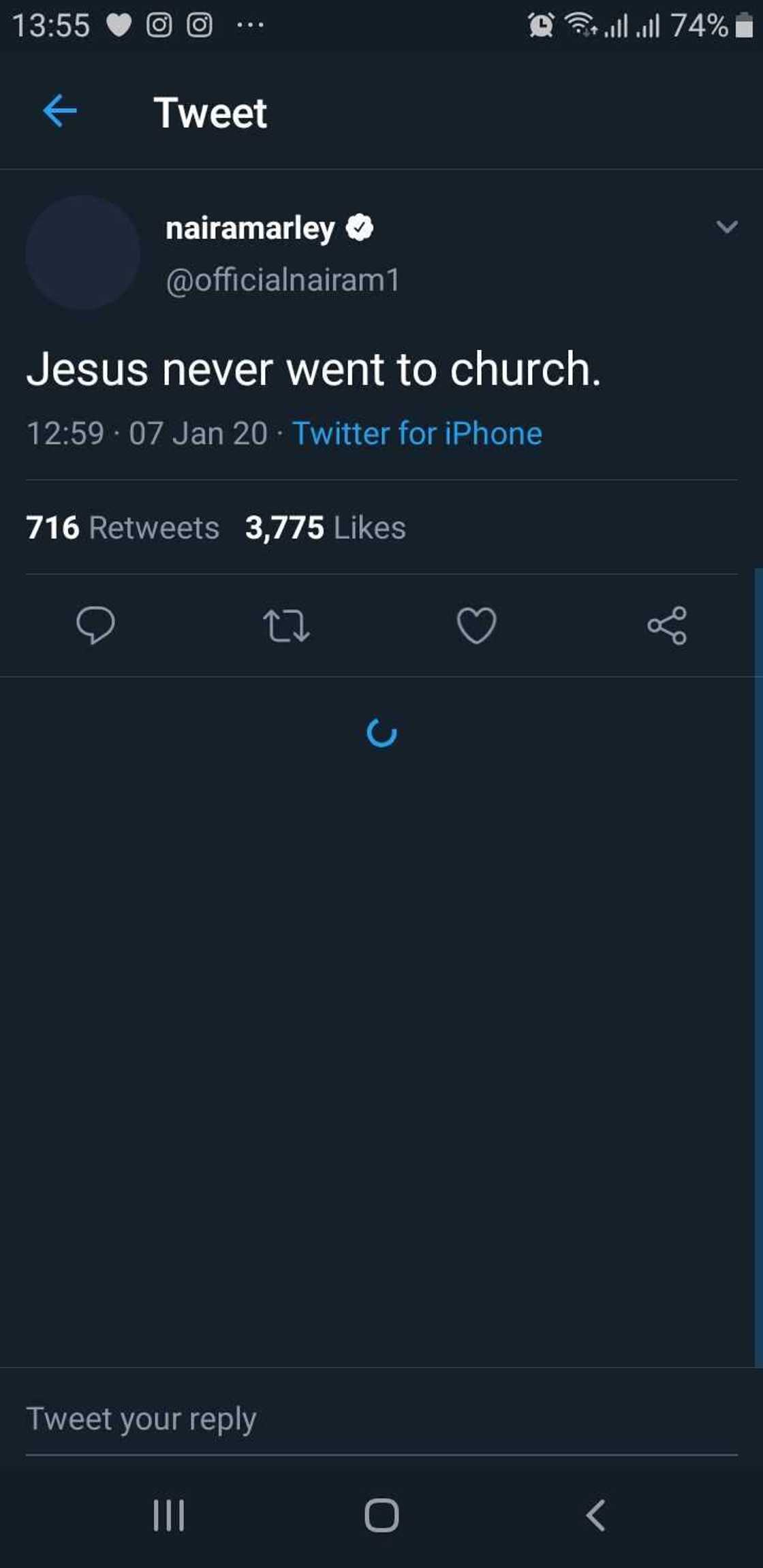The width and height of the screenshot is (763, 1568).
Task: Tap the alarm clock icon in status bar
Action: click(540, 25)
